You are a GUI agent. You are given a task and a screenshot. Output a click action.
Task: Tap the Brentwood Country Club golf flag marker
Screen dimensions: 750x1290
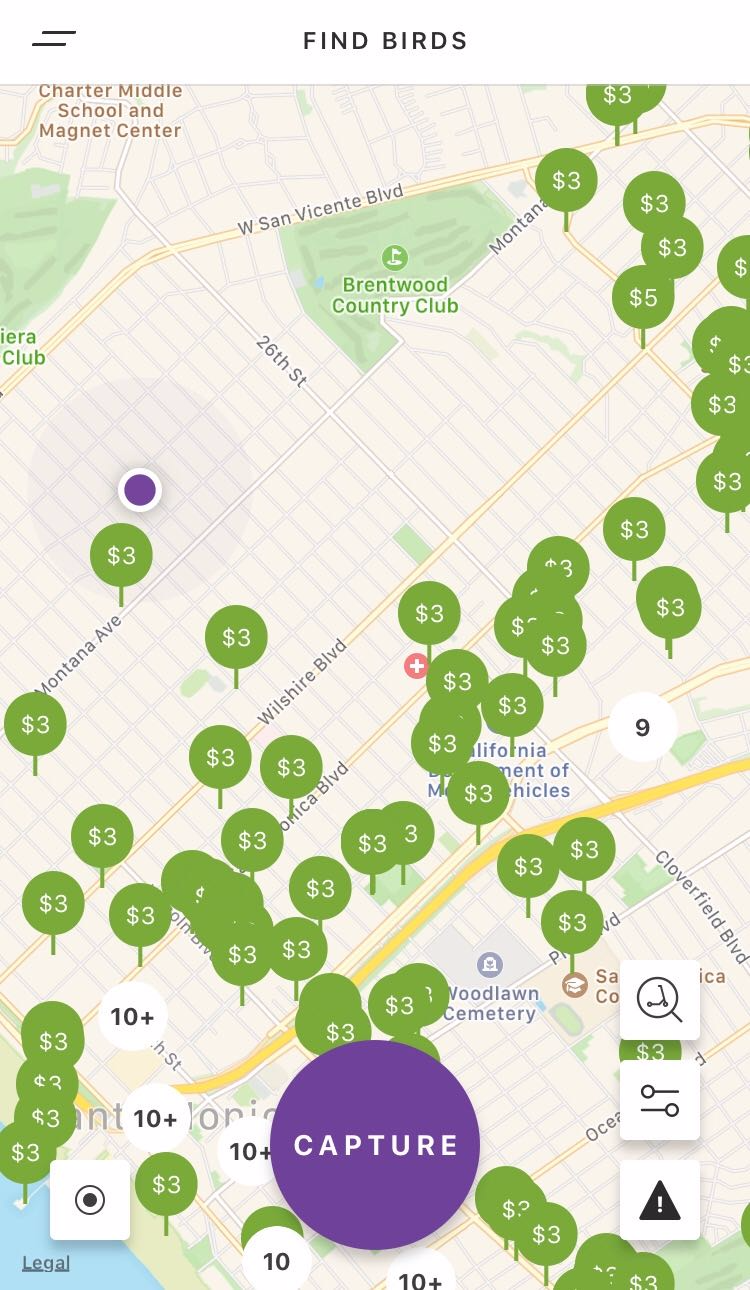pyautogui.click(x=395, y=257)
